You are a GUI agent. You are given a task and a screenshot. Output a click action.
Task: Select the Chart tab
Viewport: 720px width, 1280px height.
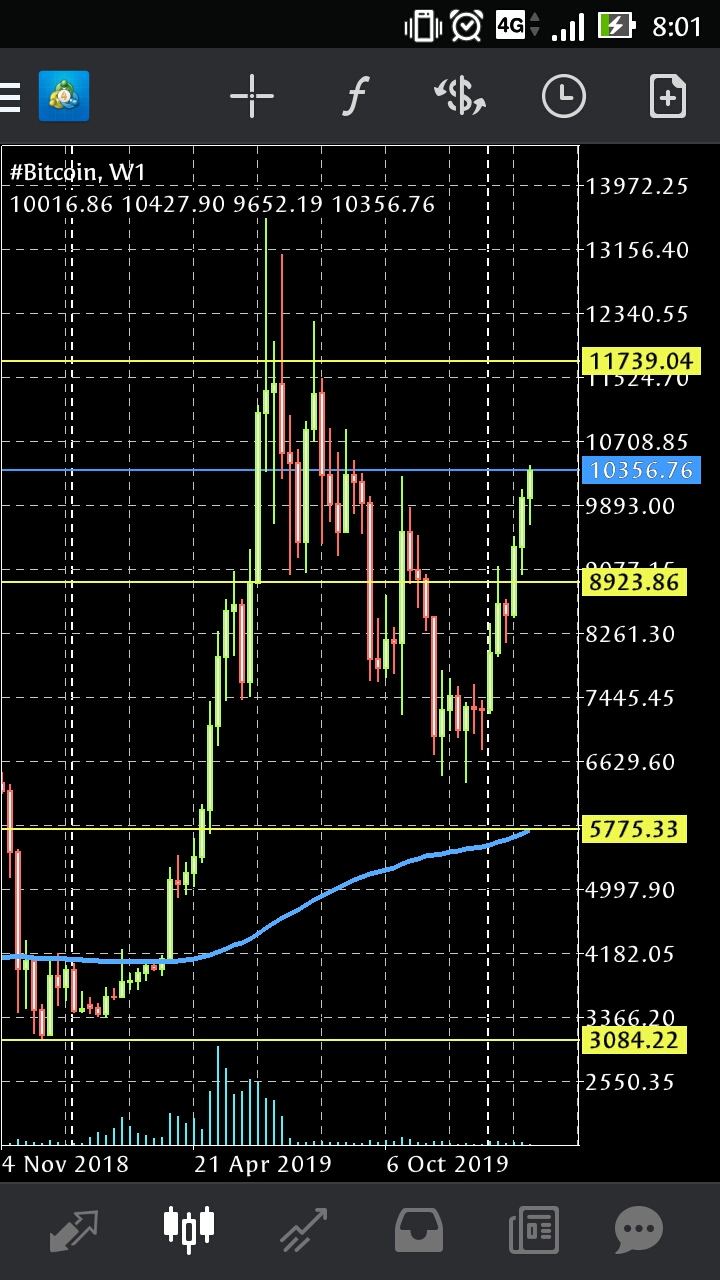coord(189,1228)
